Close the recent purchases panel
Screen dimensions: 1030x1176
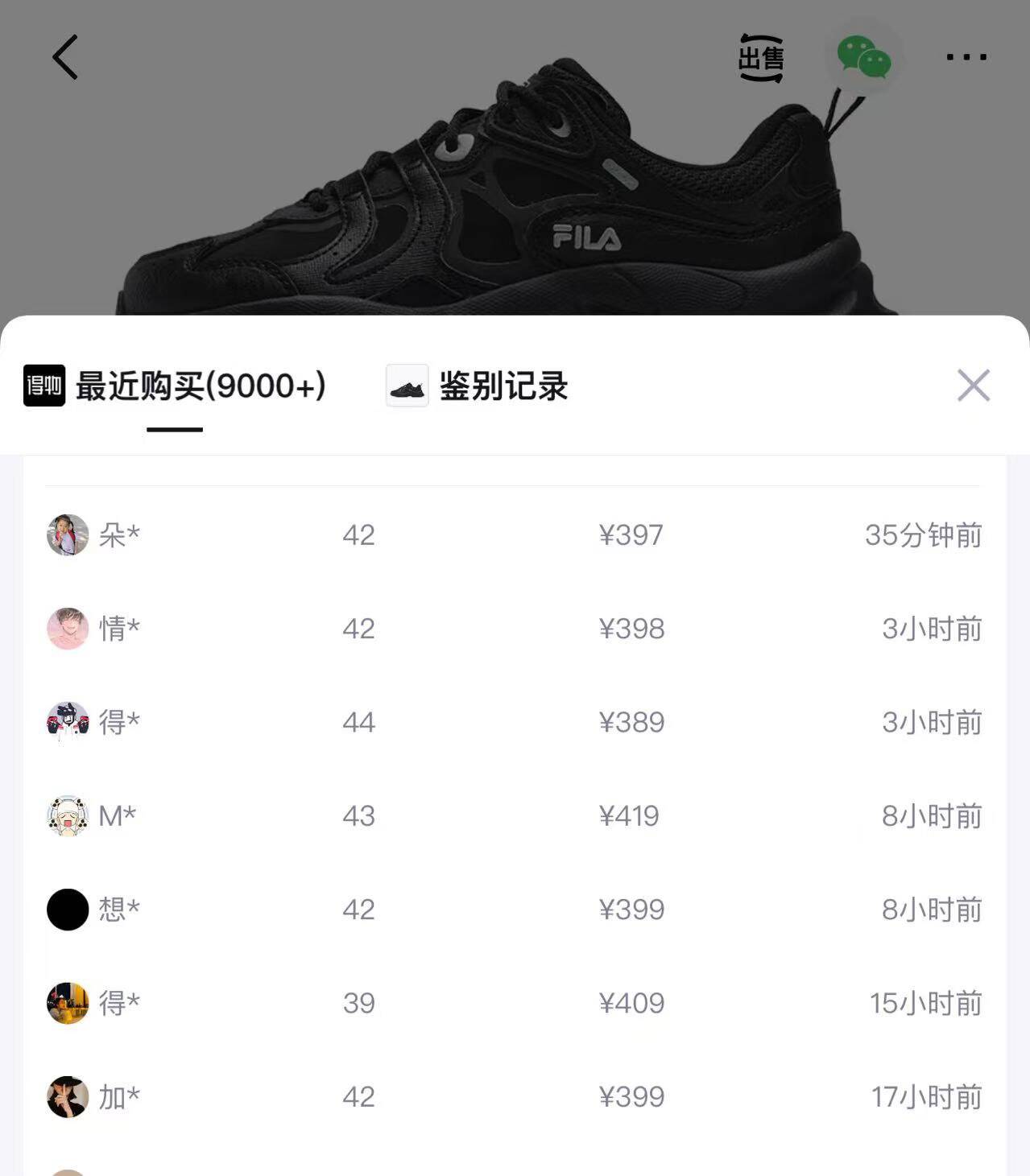point(973,386)
